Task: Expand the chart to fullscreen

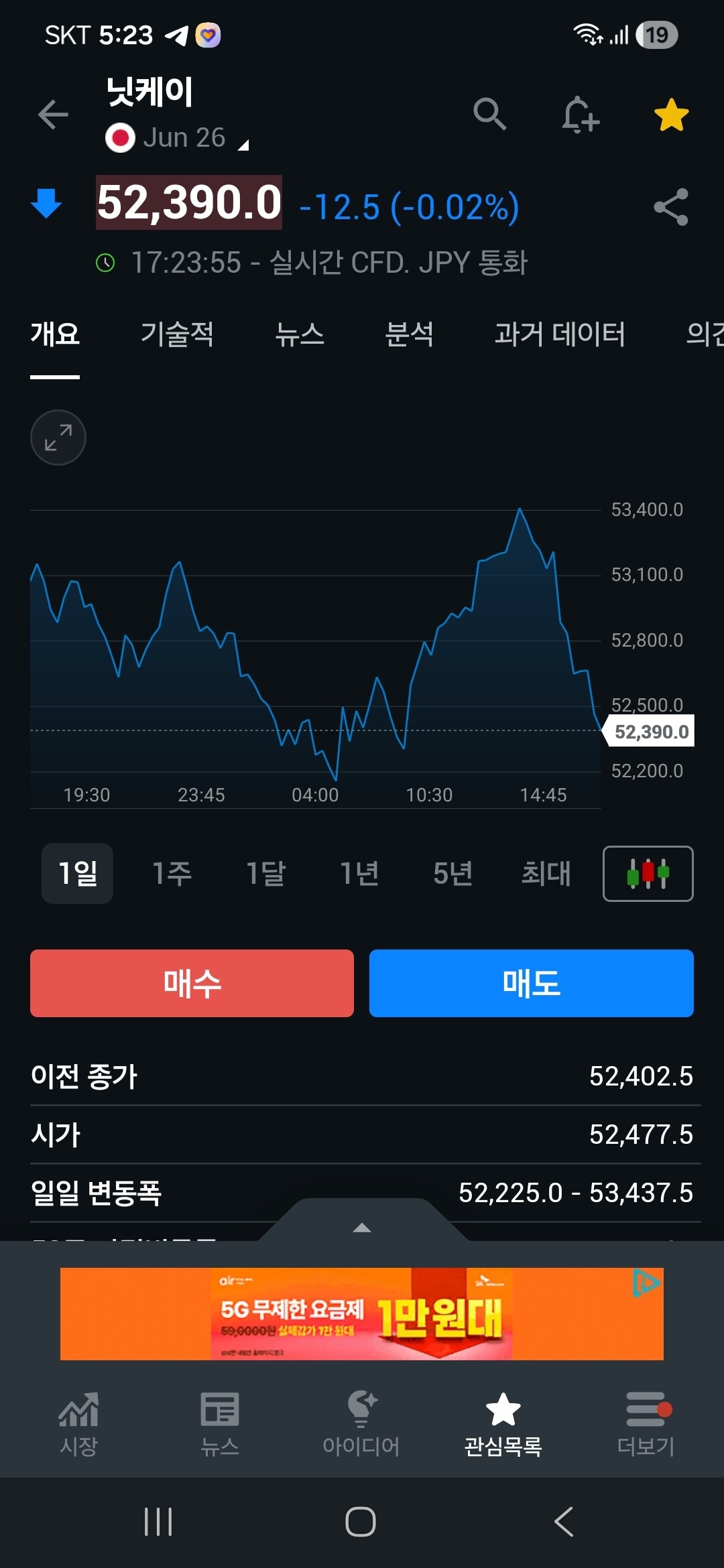Action: tap(58, 438)
